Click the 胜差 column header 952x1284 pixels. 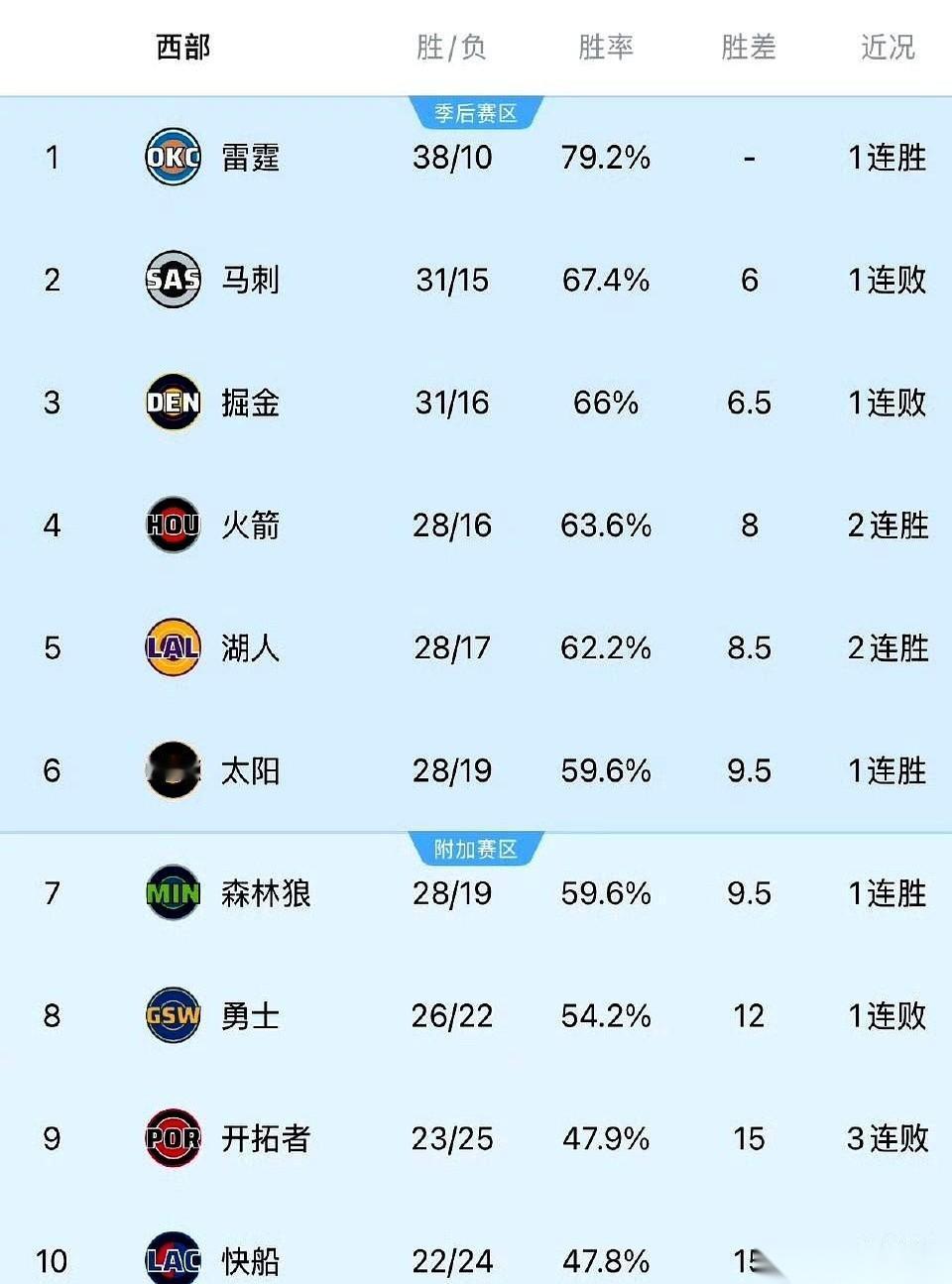pyautogui.click(x=749, y=47)
